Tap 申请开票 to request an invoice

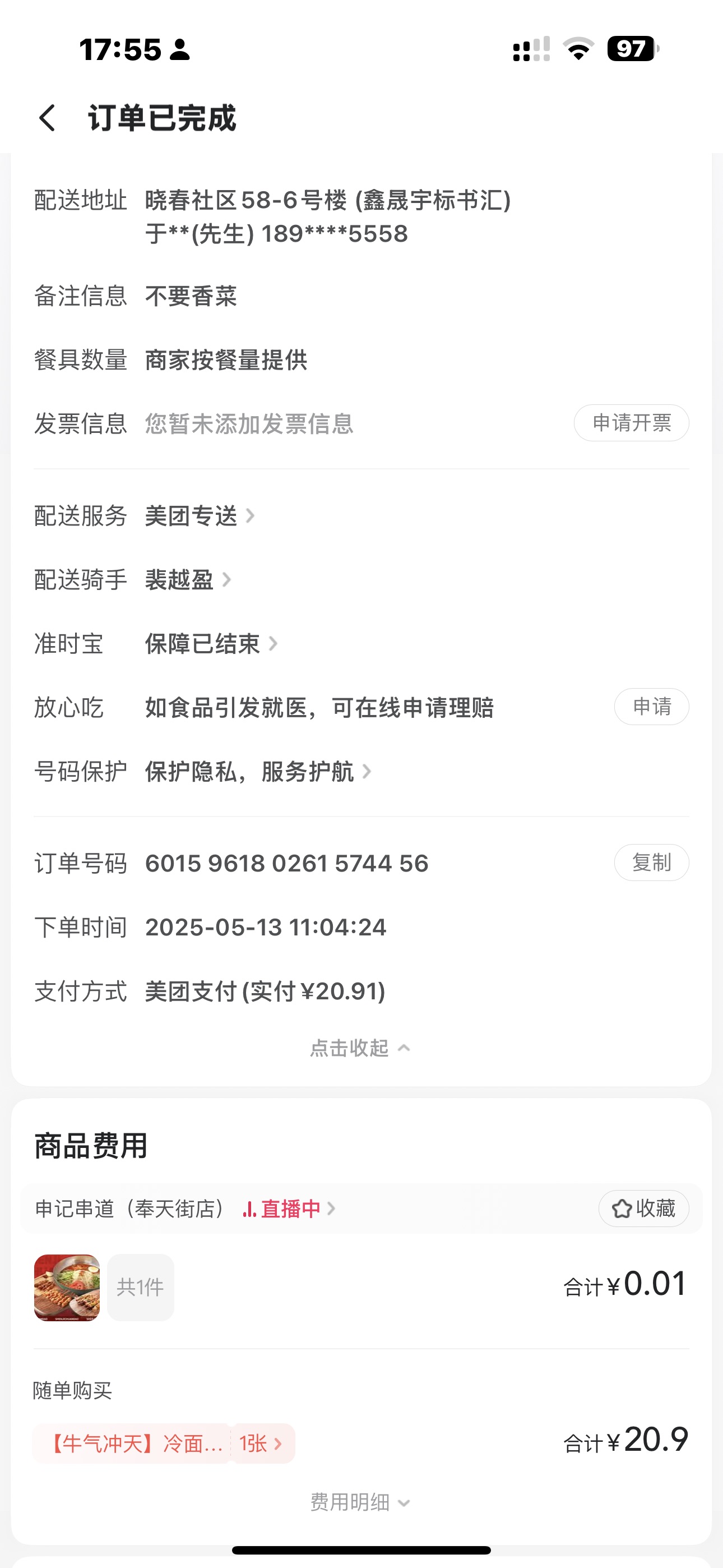(x=631, y=423)
